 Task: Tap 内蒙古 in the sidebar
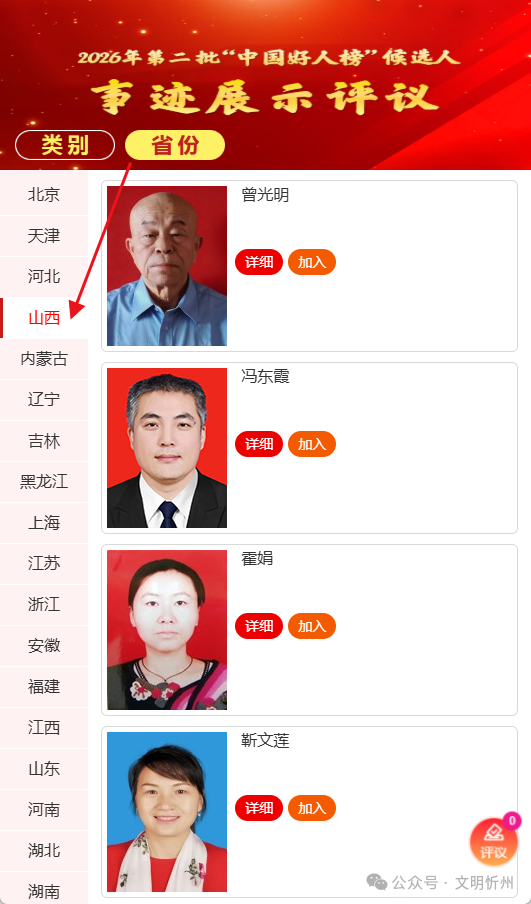pyautogui.click(x=44, y=359)
